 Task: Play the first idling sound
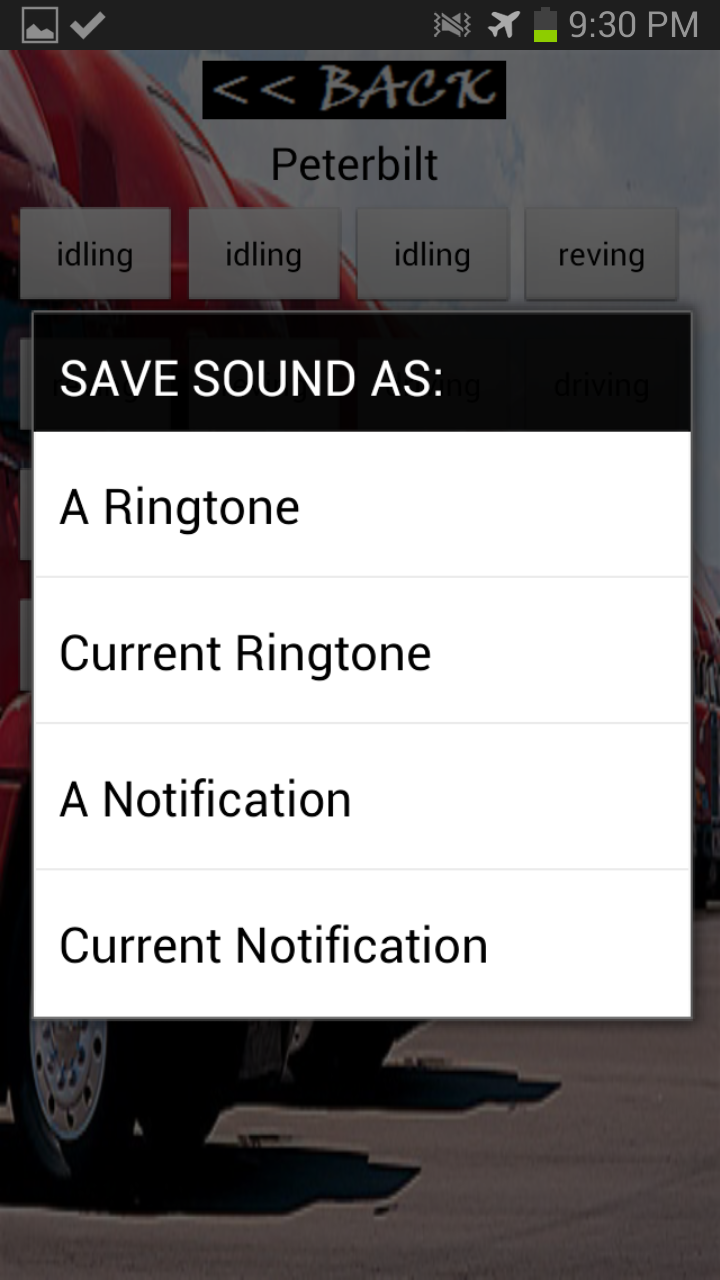(x=95, y=253)
